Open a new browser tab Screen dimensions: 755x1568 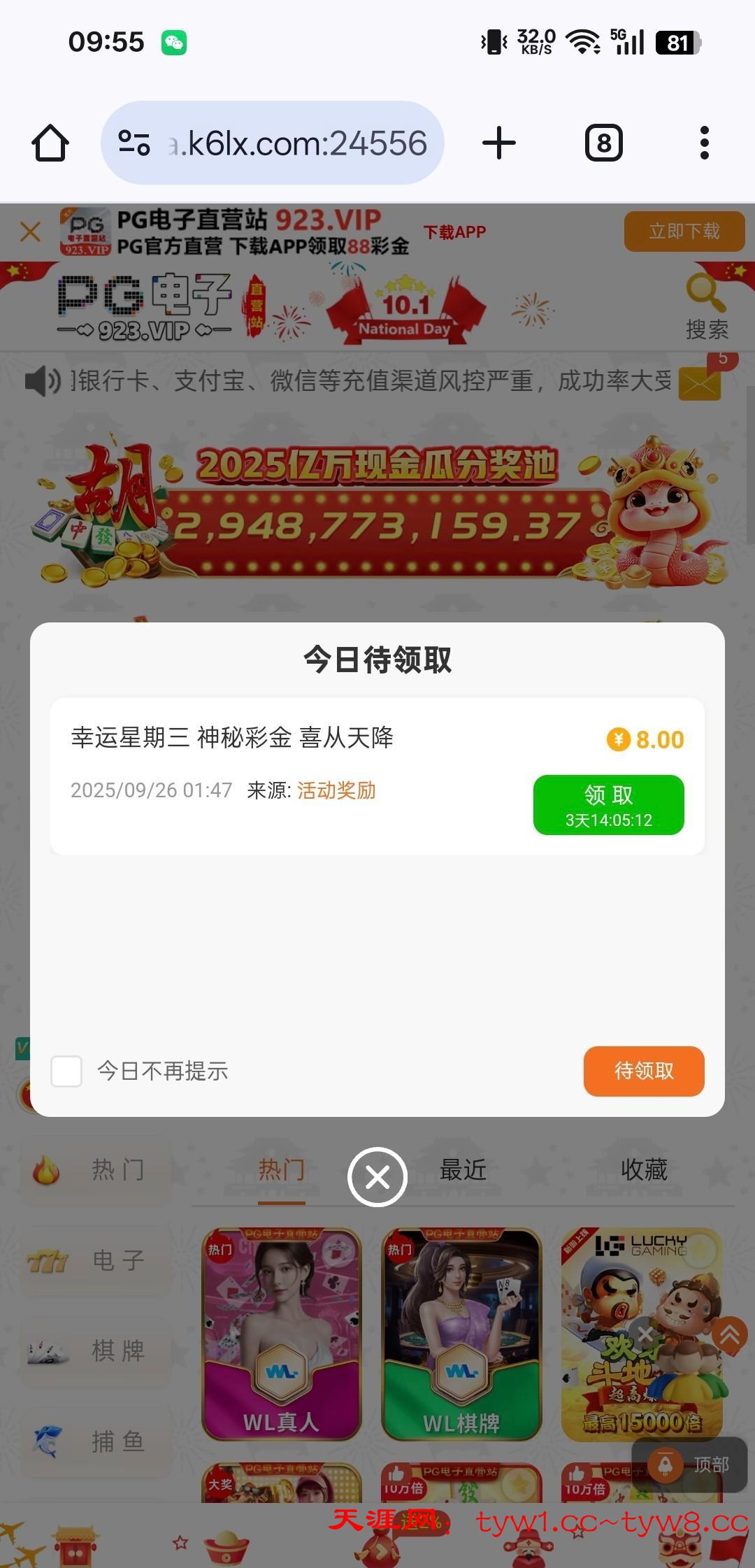(x=499, y=143)
